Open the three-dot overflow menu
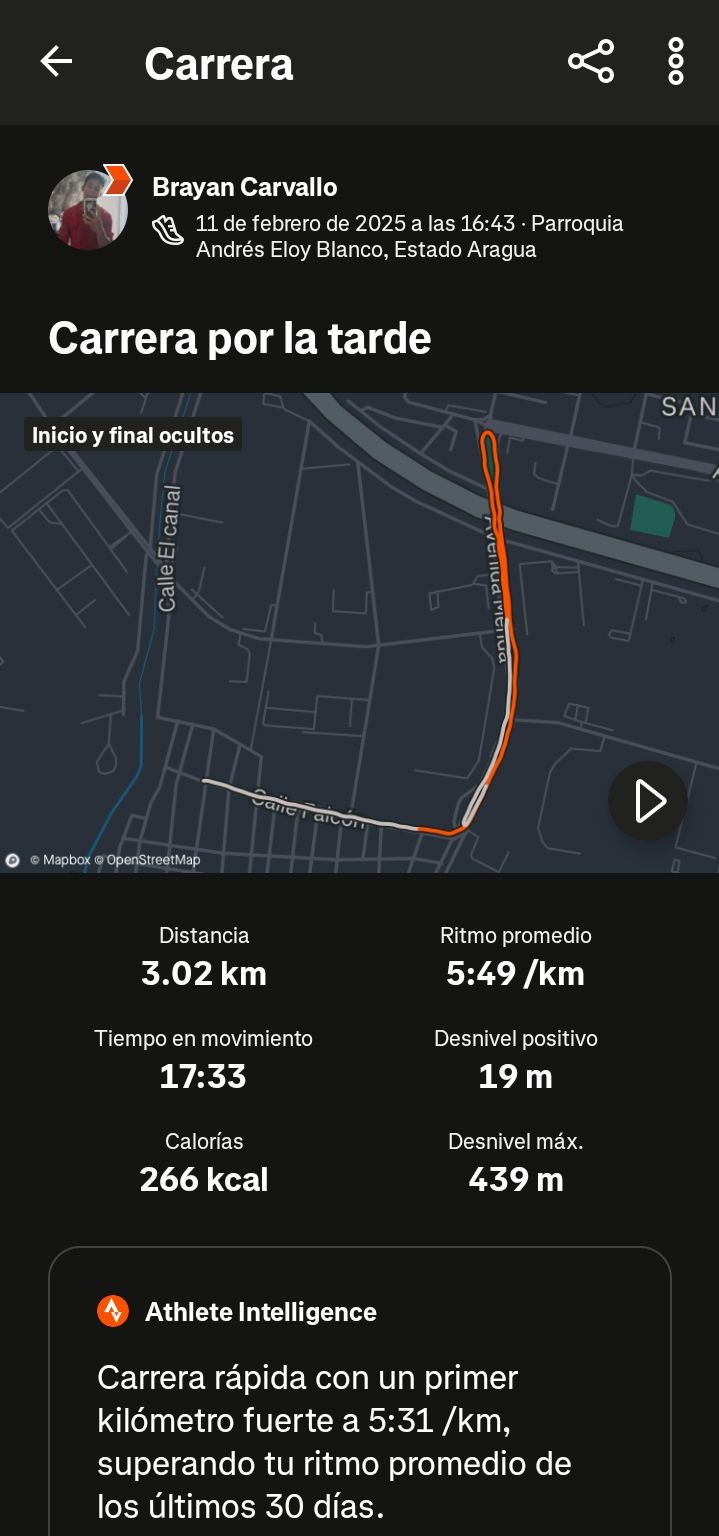719x1536 pixels. [x=676, y=62]
